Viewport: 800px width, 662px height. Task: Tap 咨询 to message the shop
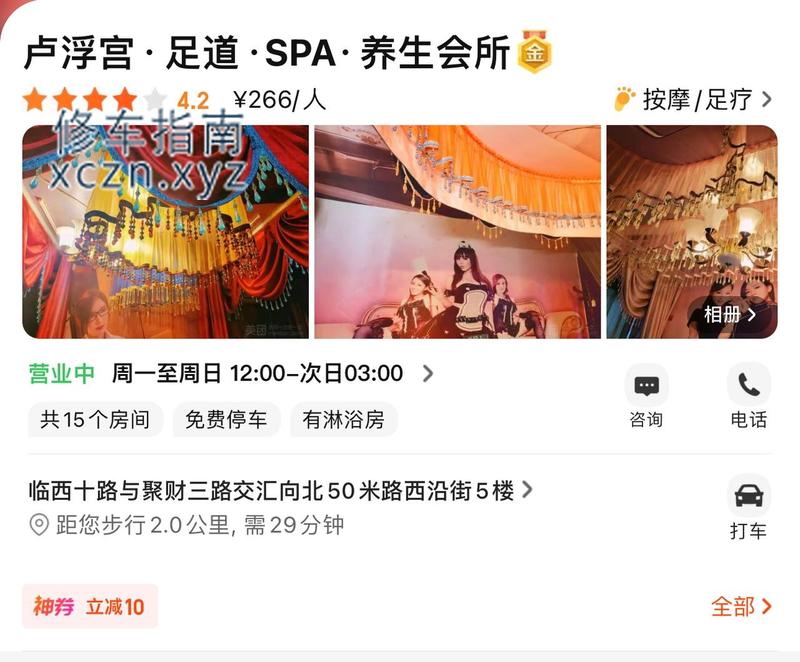coord(646,397)
